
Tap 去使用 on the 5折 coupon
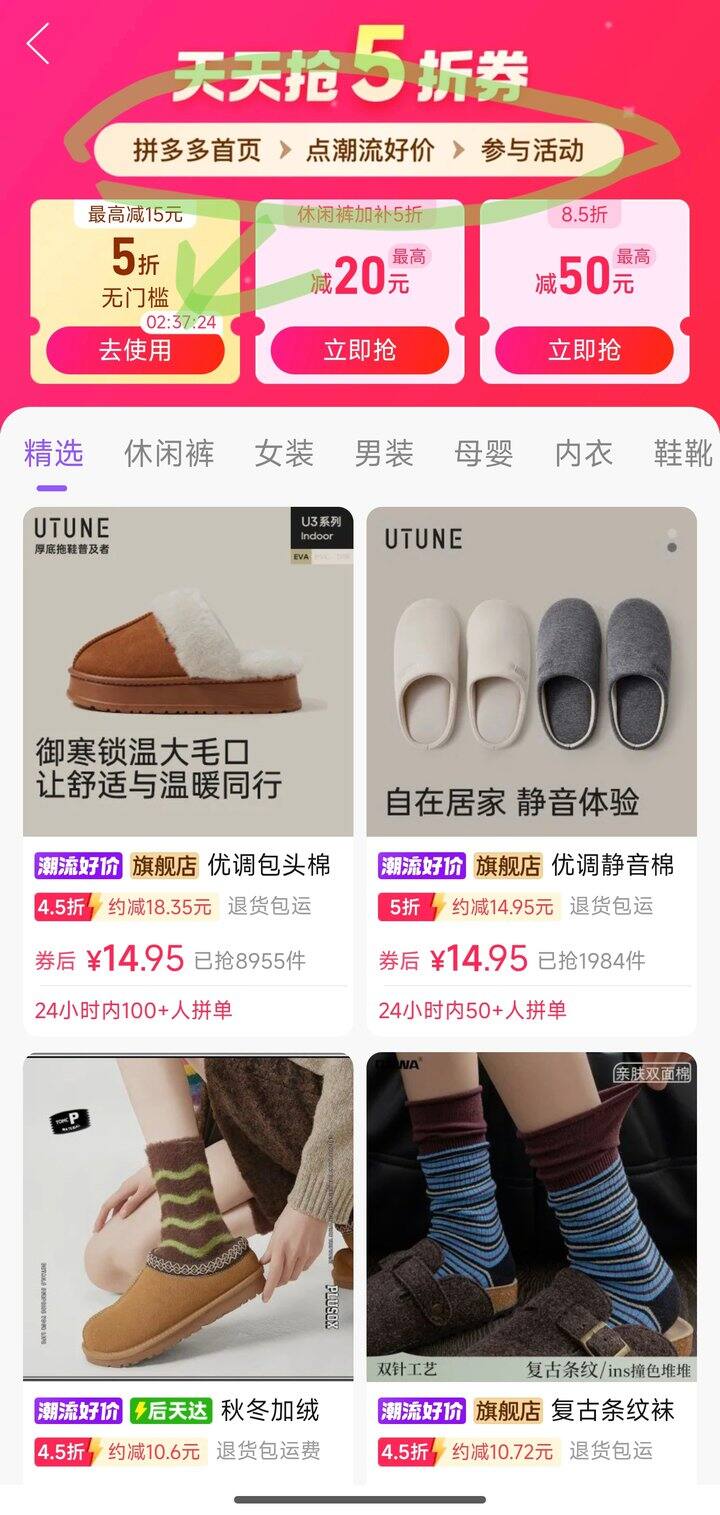click(135, 351)
